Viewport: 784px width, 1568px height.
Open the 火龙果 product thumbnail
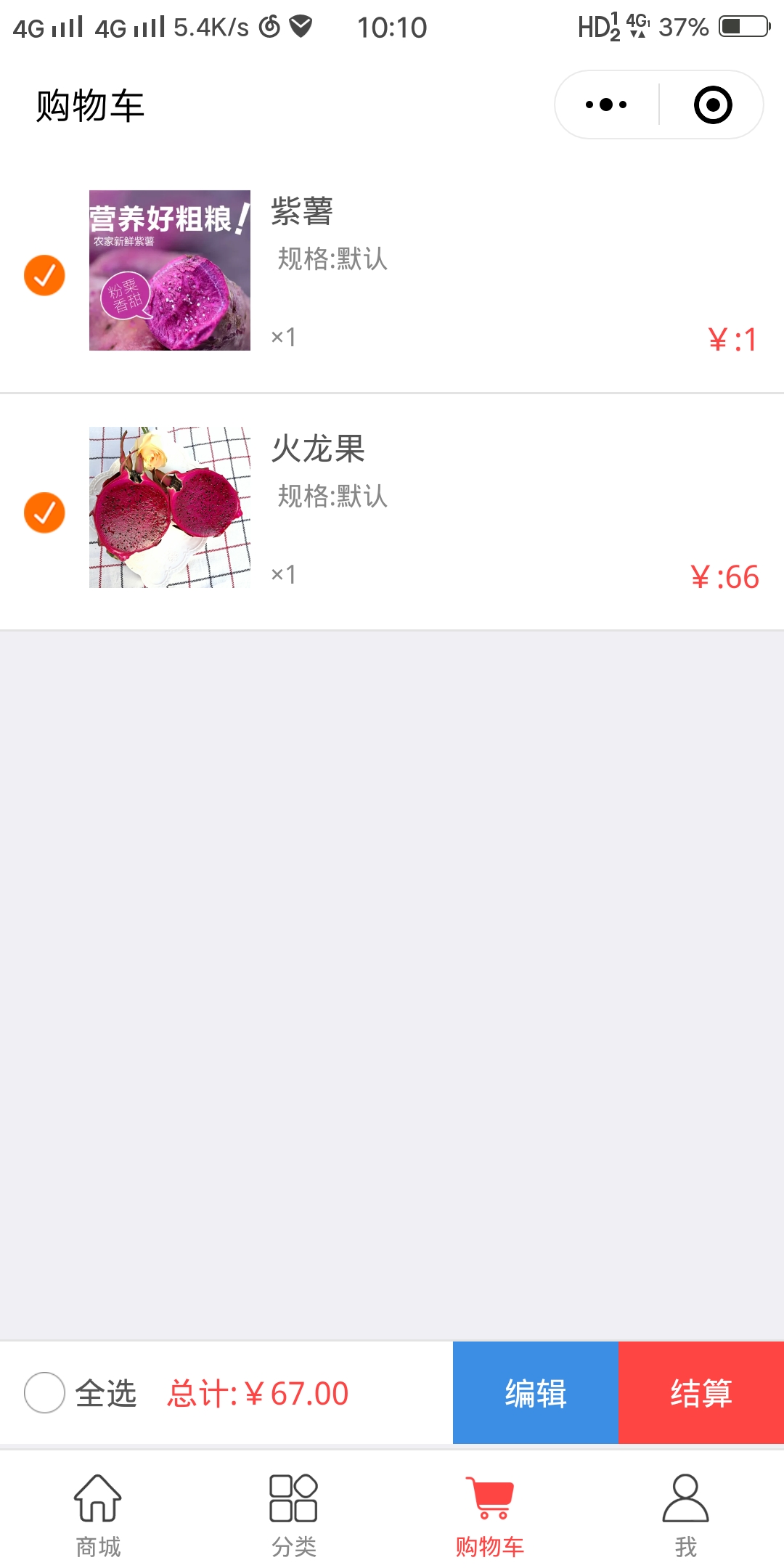(169, 507)
